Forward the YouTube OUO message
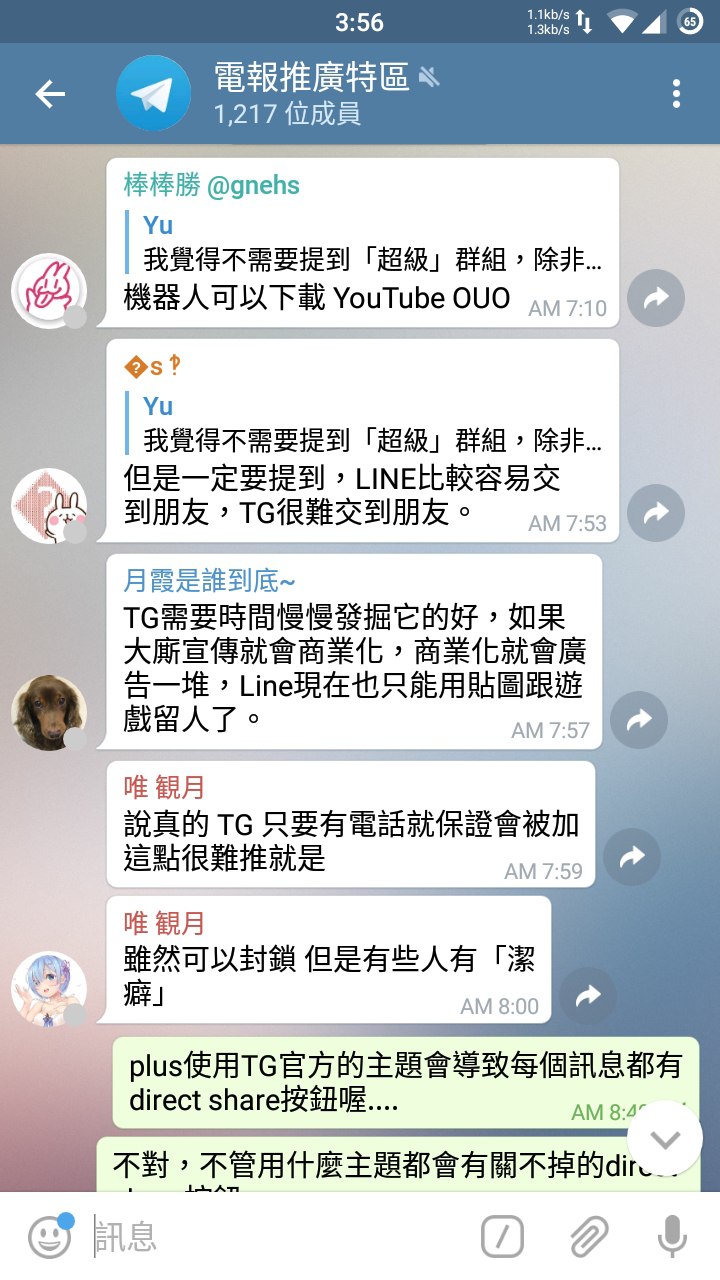 click(x=656, y=297)
